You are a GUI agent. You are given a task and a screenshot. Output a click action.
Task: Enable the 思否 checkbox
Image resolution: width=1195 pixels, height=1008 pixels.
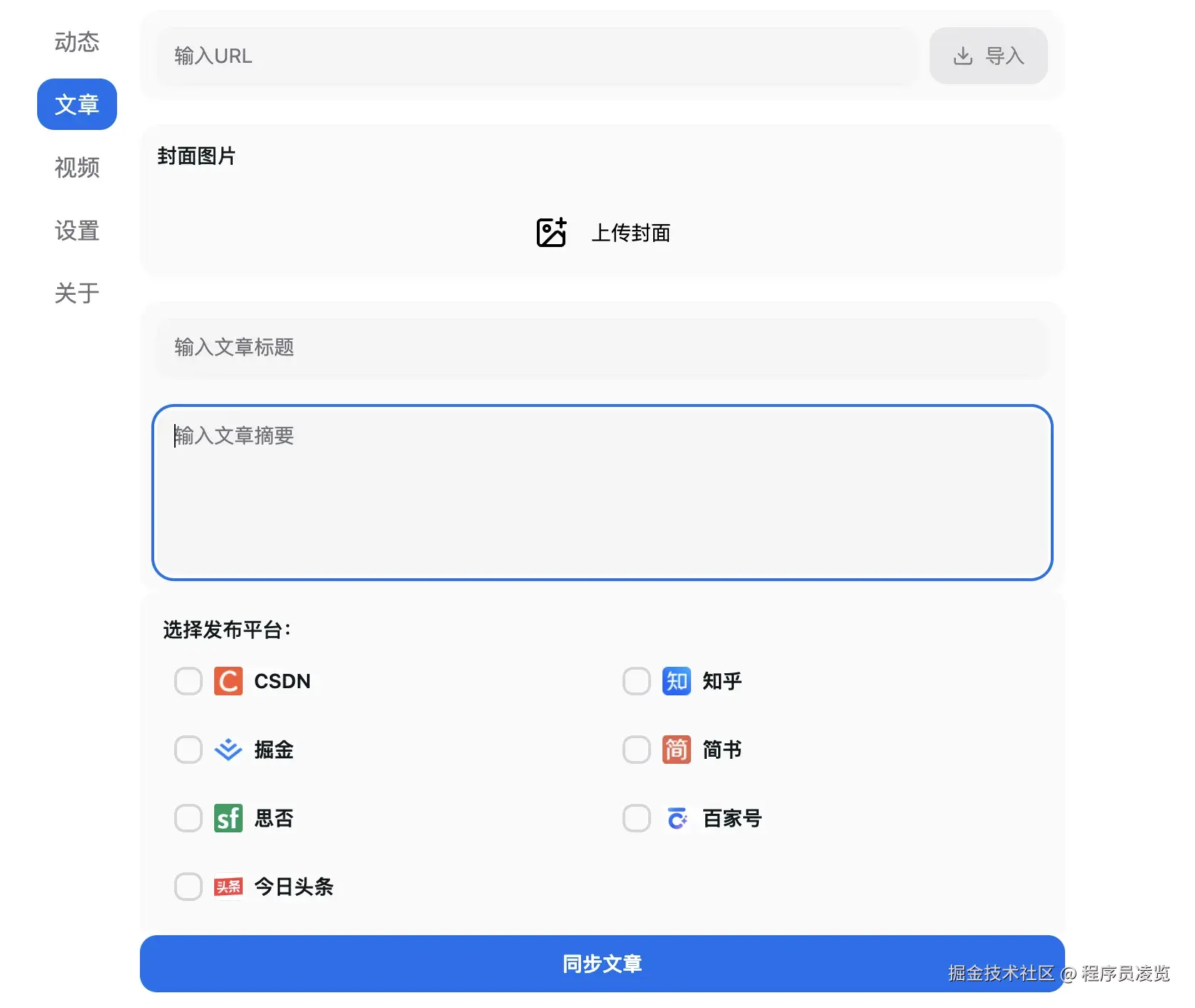coord(188,818)
